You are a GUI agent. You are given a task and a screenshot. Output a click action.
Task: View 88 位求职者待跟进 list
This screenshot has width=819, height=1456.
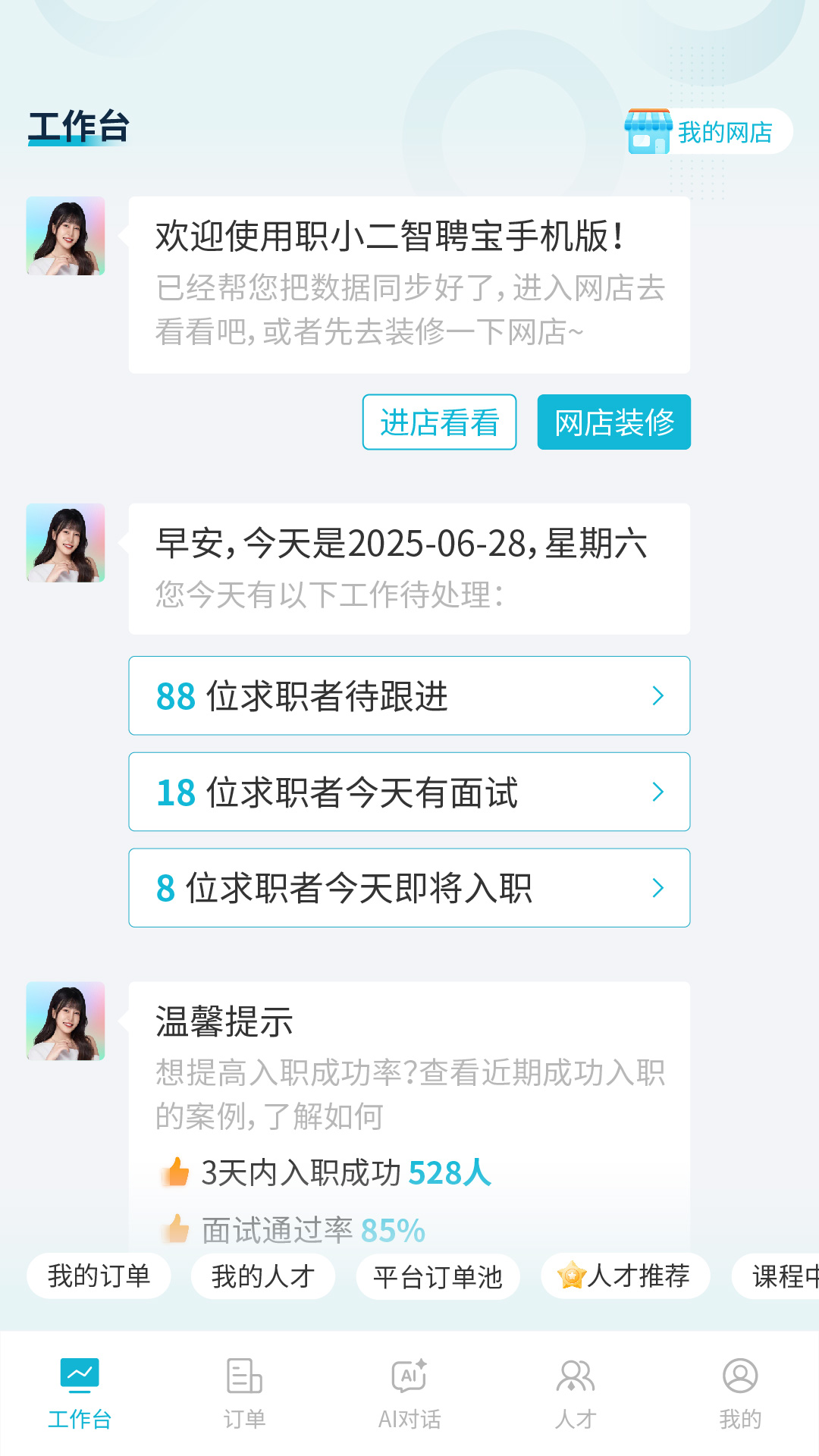pos(409,695)
